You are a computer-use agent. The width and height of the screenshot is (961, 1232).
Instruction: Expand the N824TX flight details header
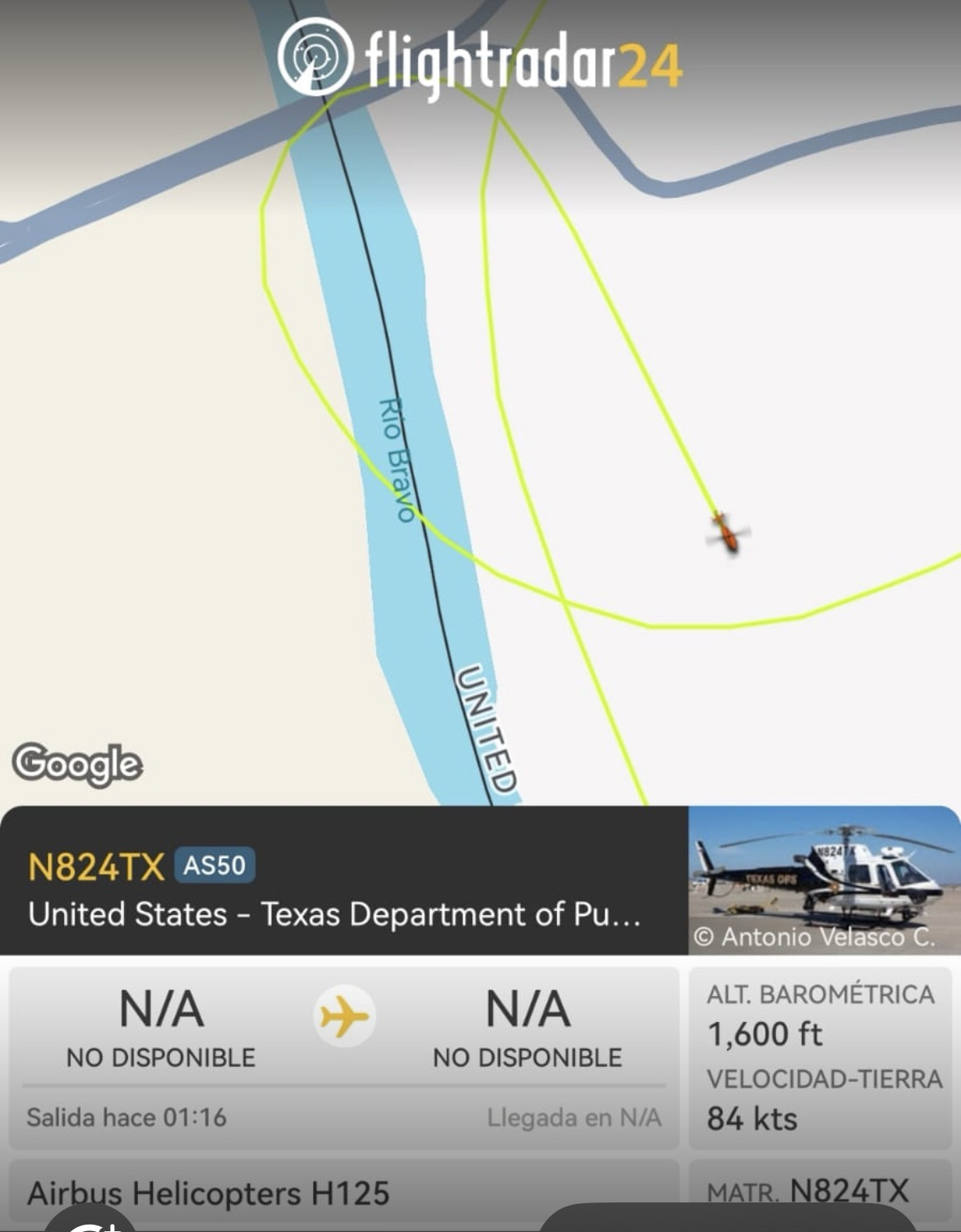pyautogui.click(x=343, y=880)
